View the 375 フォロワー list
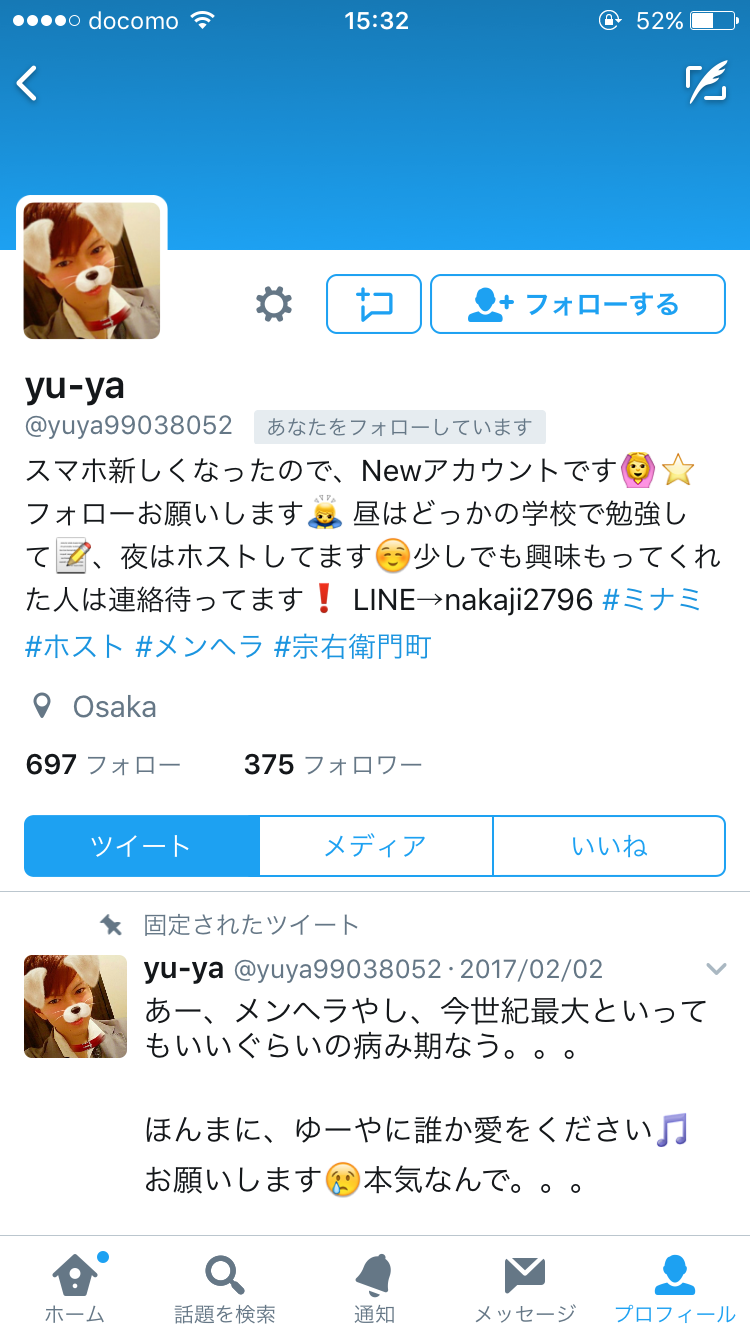 click(x=333, y=765)
